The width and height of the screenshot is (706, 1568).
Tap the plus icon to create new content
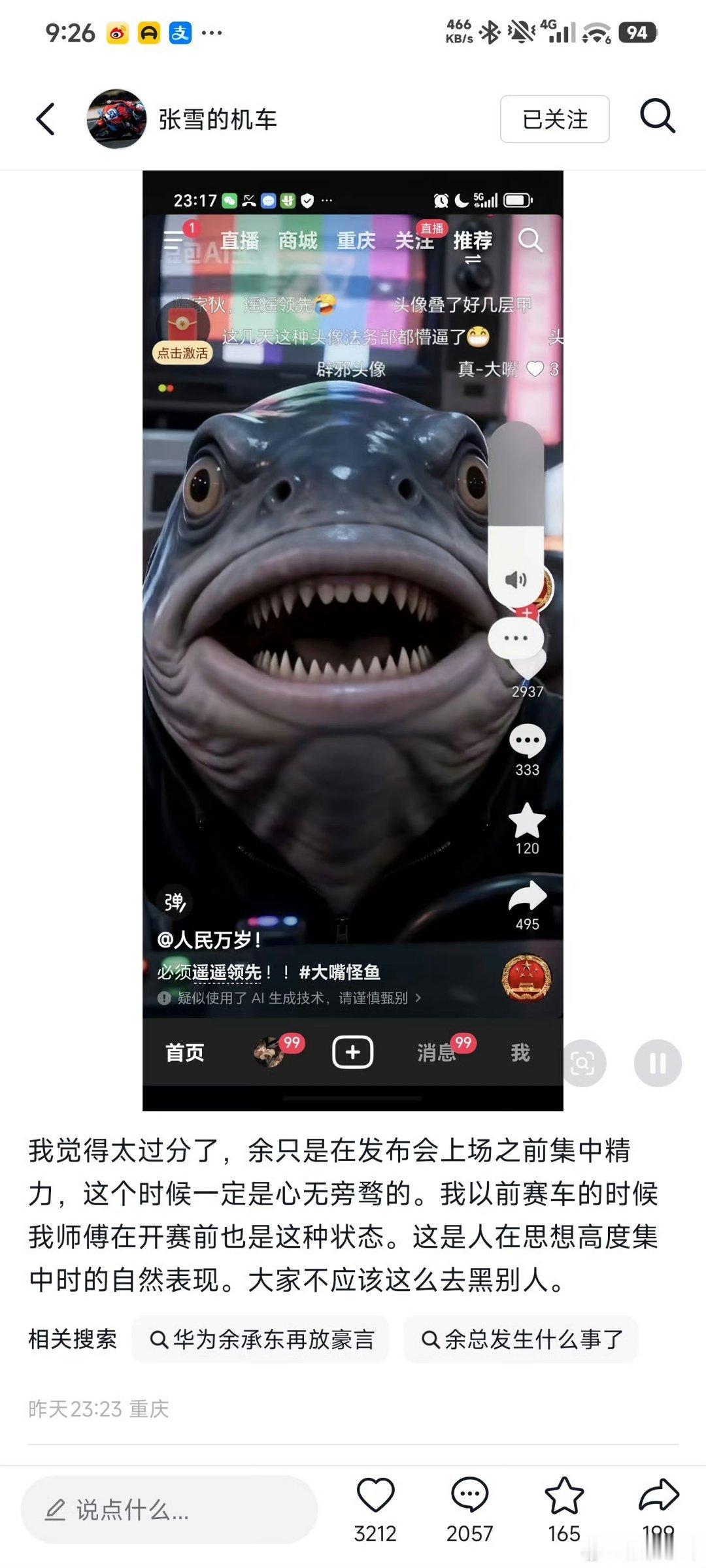pos(353,1052)
